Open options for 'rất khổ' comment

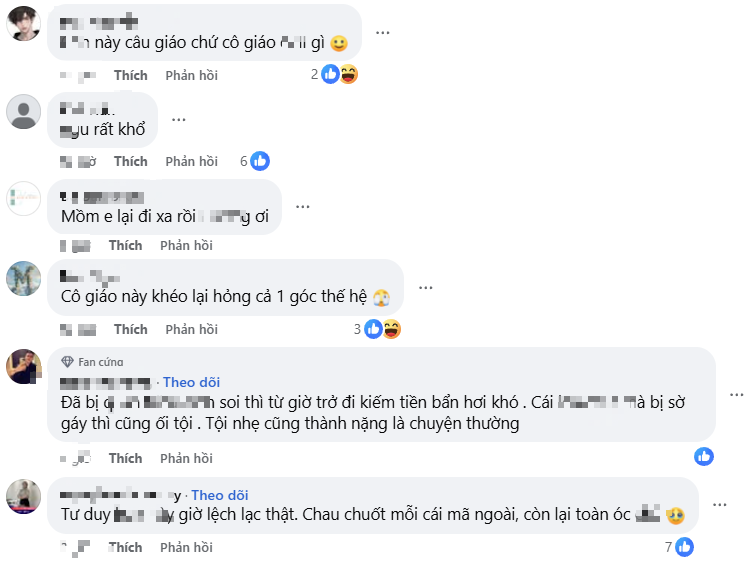click(x=179, y=119)
